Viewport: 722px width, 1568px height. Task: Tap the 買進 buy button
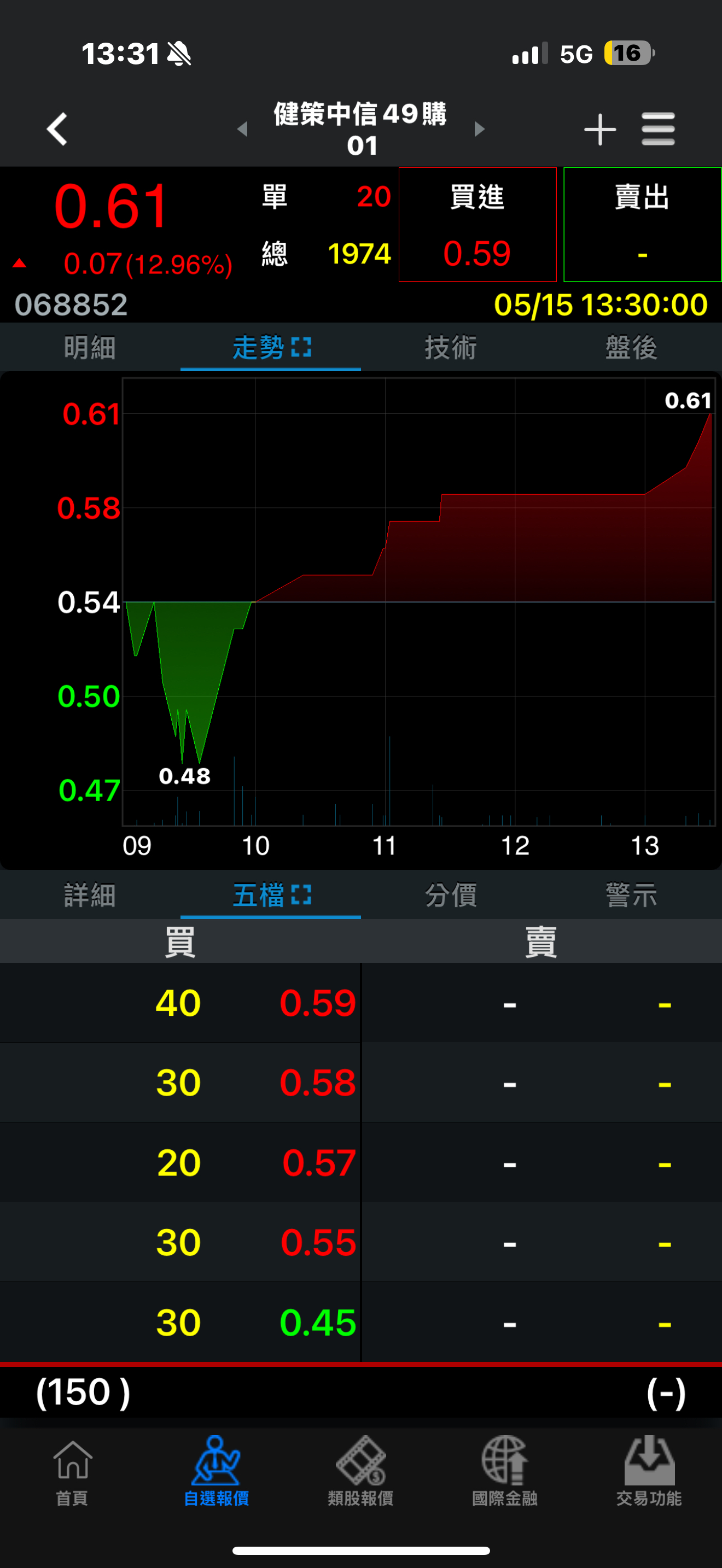pyautogui.click(x=478, y=225)
